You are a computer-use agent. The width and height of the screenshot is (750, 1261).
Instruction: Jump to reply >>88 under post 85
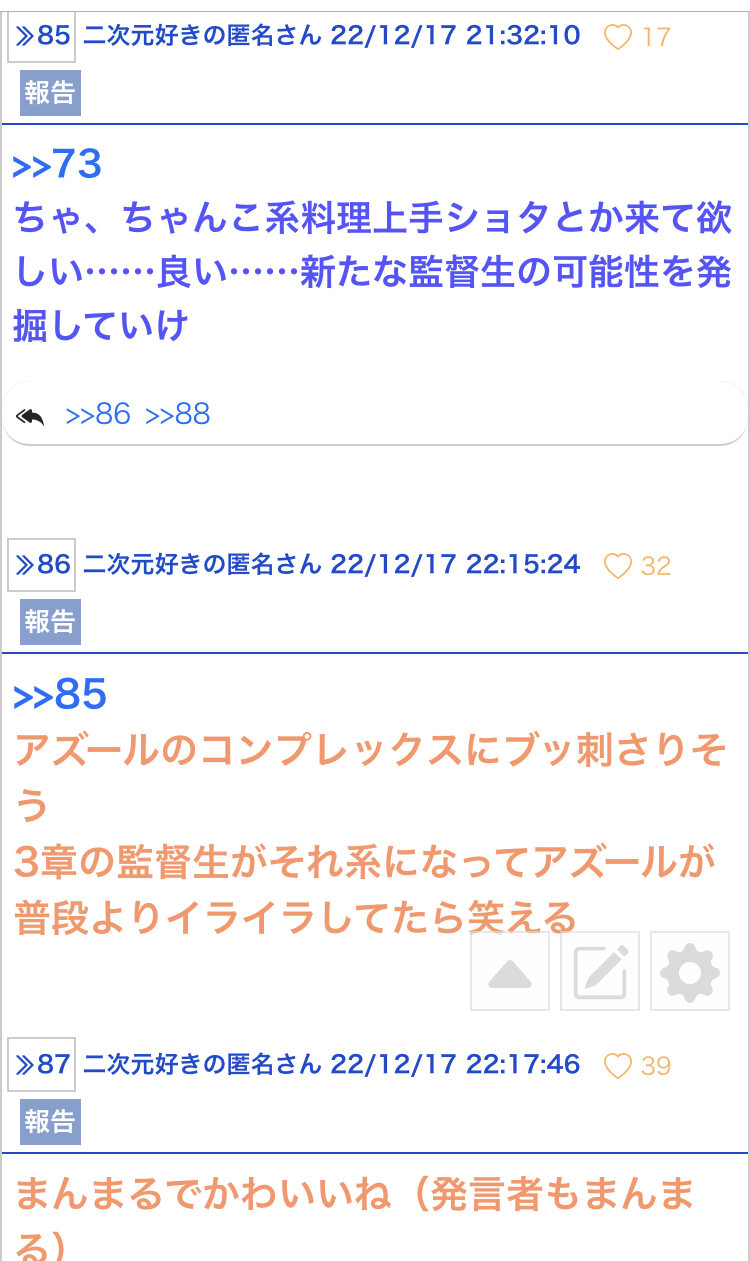click(x=178, y=414)
